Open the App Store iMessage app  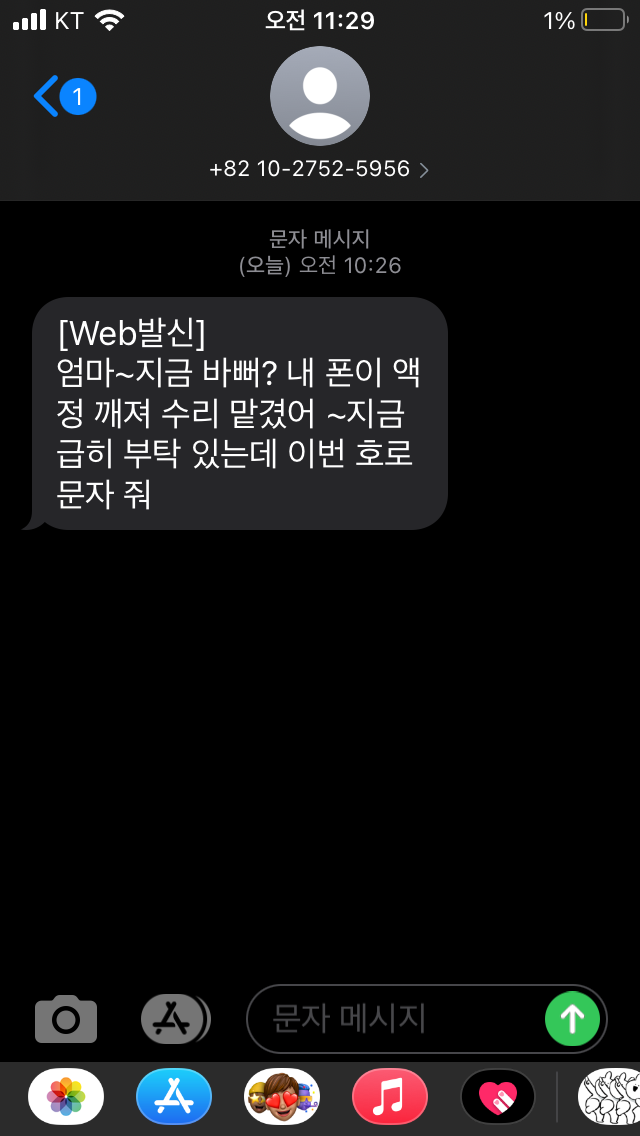point(174,1097)
